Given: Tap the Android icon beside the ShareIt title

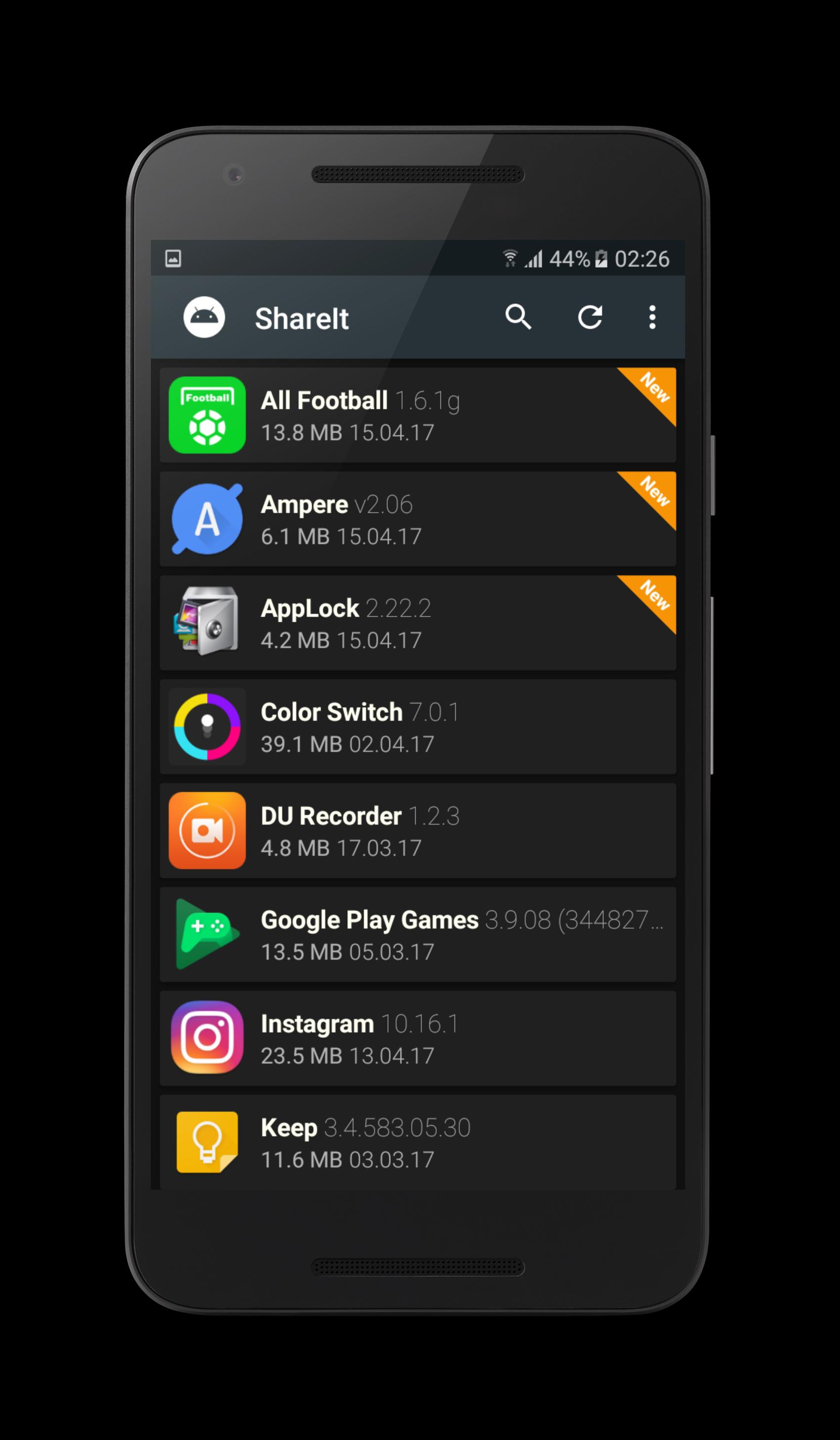Looking at the screenshot, I should pos(204,317).
